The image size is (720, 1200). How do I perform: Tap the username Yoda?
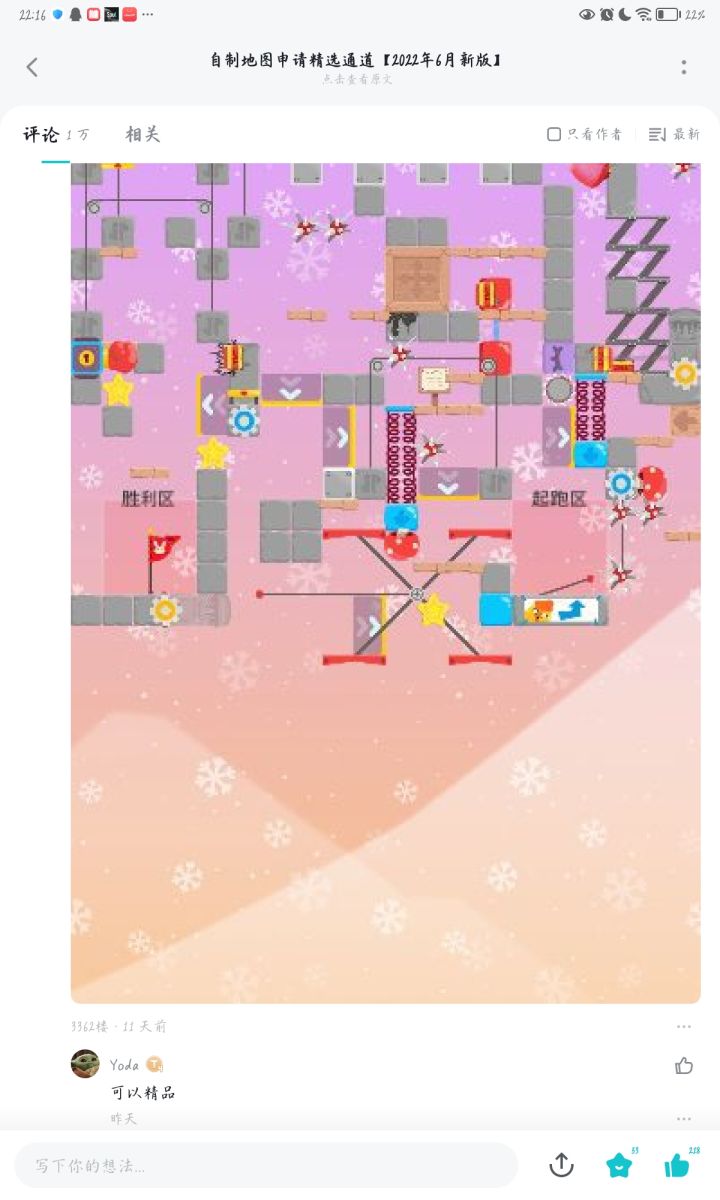126,1065
